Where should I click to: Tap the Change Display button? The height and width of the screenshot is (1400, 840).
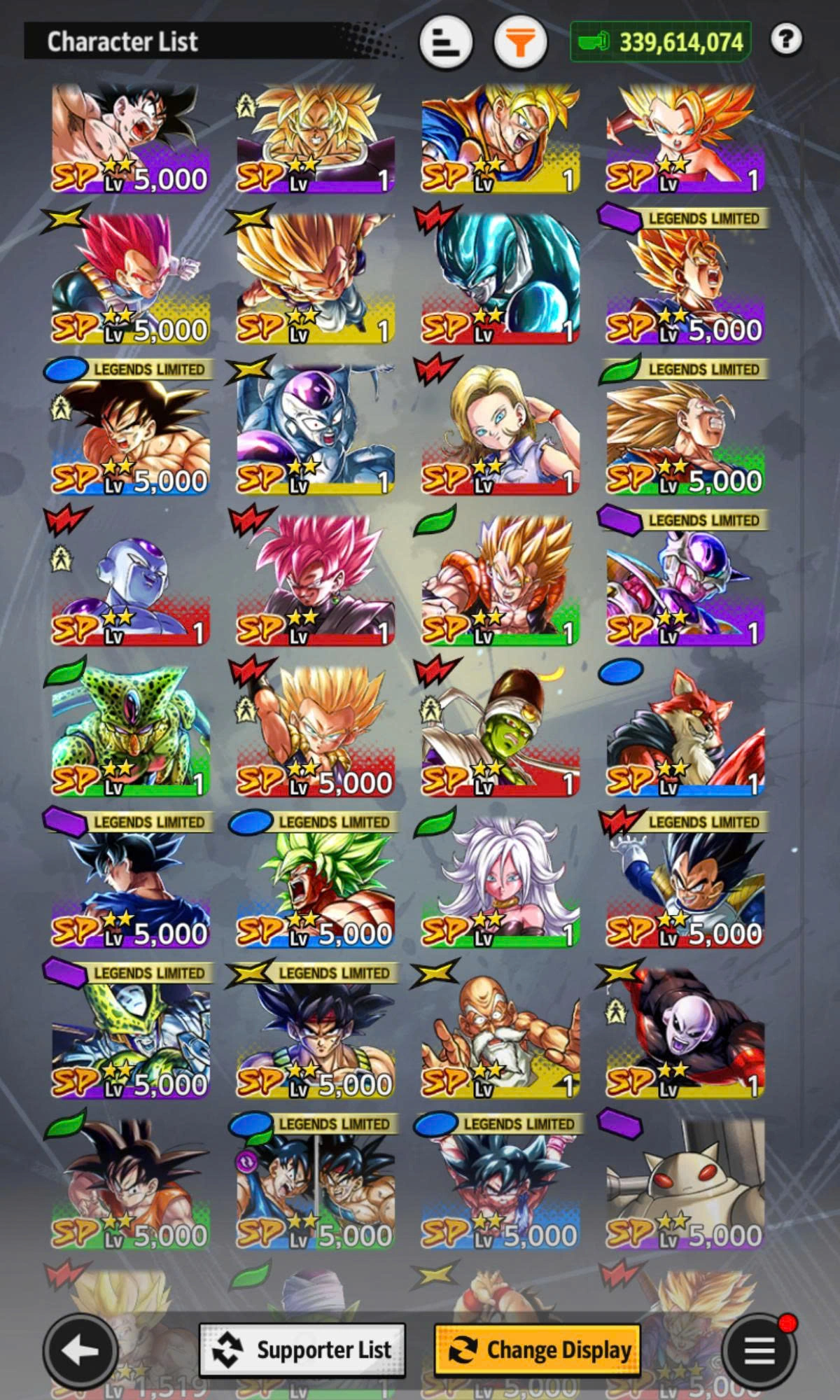click(x=538, y=1350)
